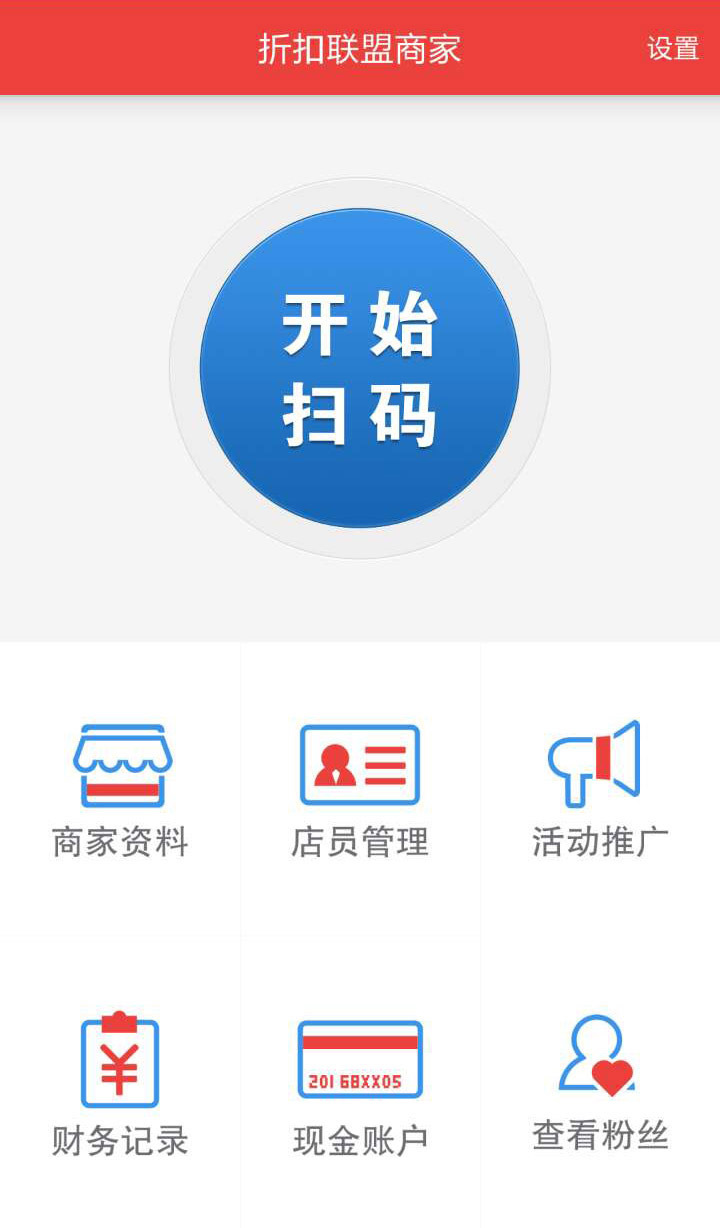Tap the 开始扫码 scan button

pos(360,368)
